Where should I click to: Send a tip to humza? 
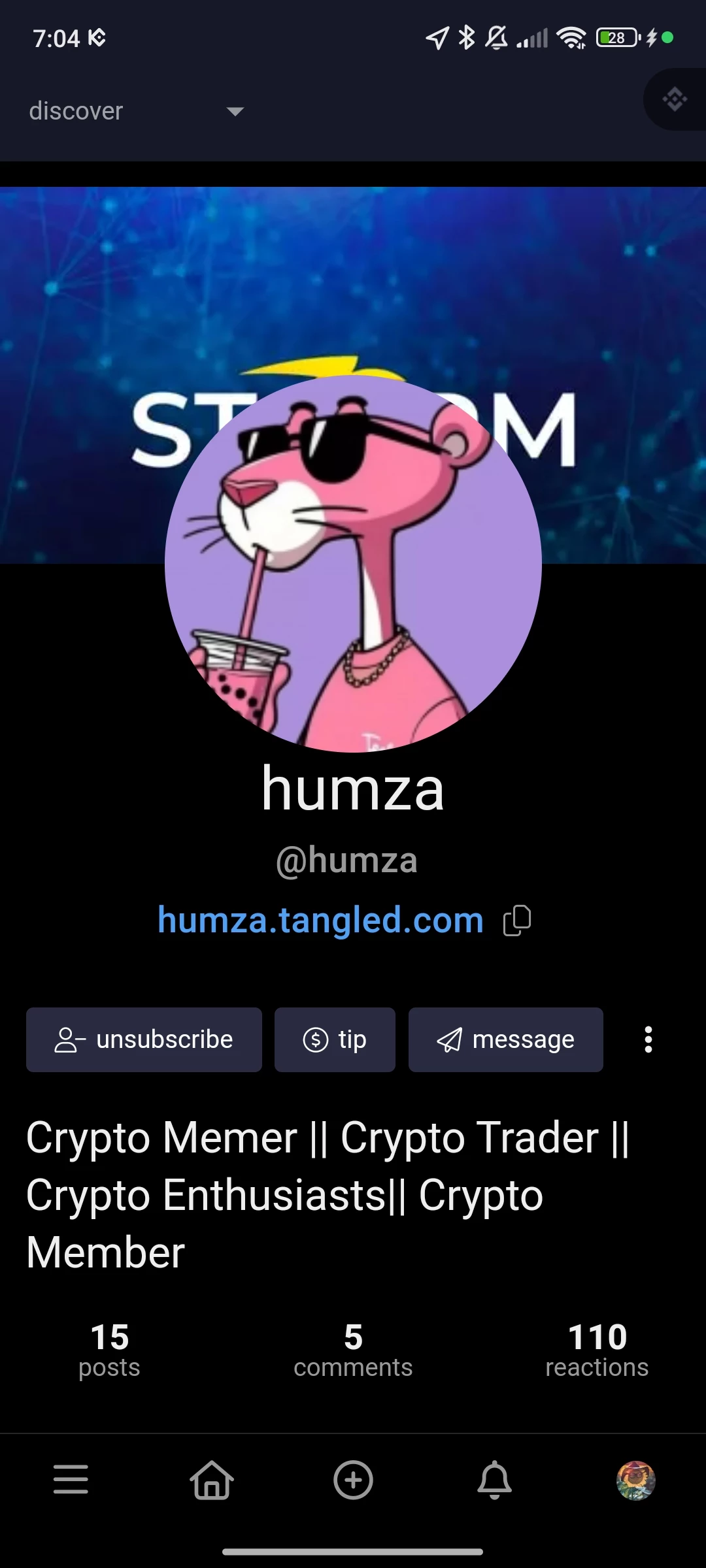pos(335,1039)
